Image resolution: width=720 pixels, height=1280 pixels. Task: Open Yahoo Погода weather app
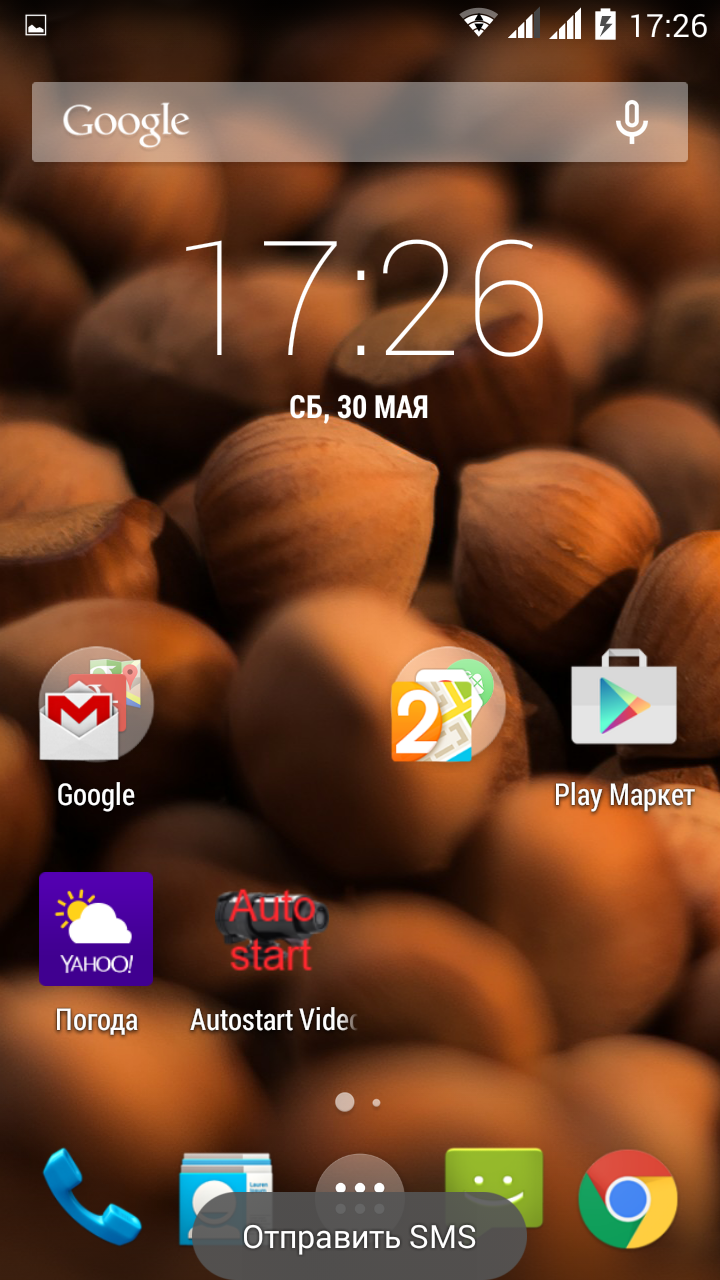pos(96,928)
